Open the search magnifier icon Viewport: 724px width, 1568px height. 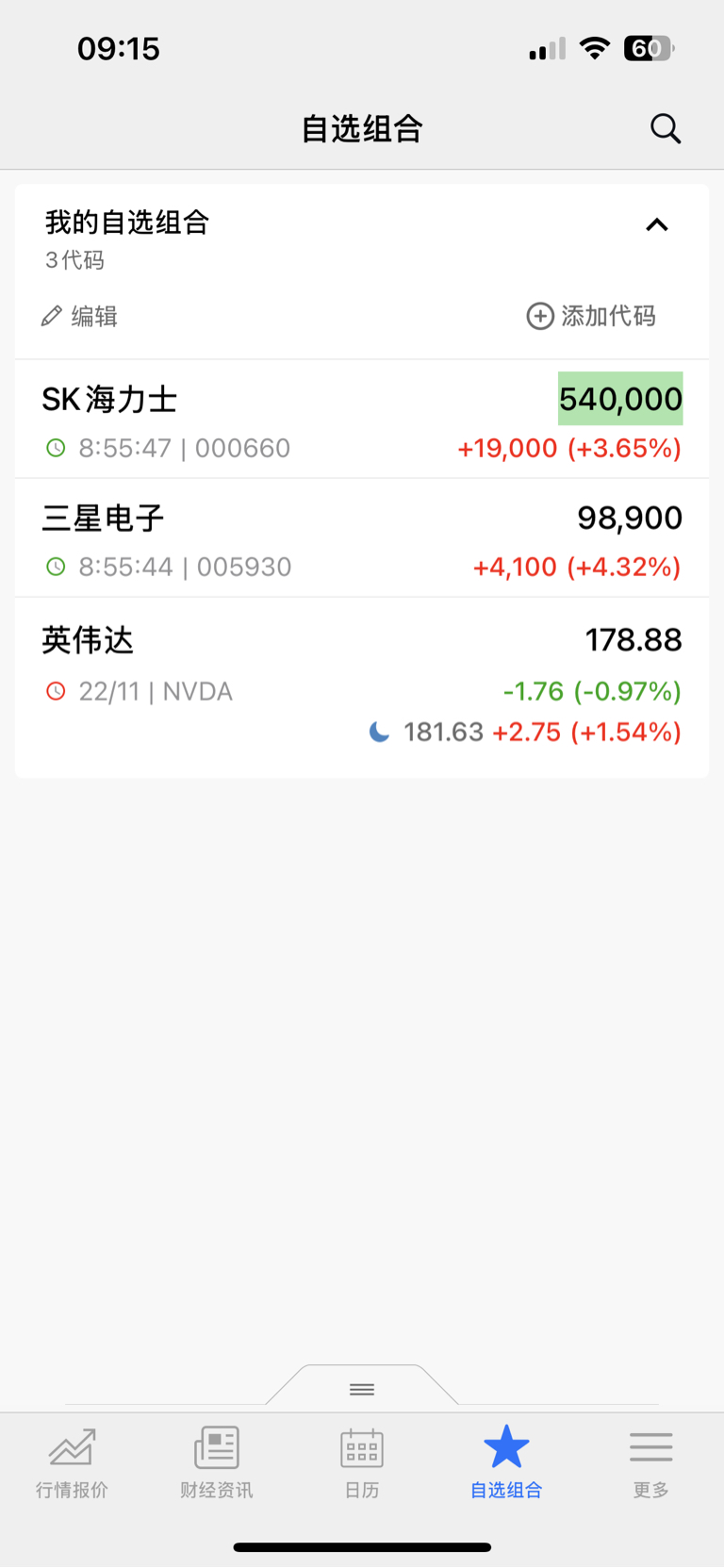tap(666, 128)
